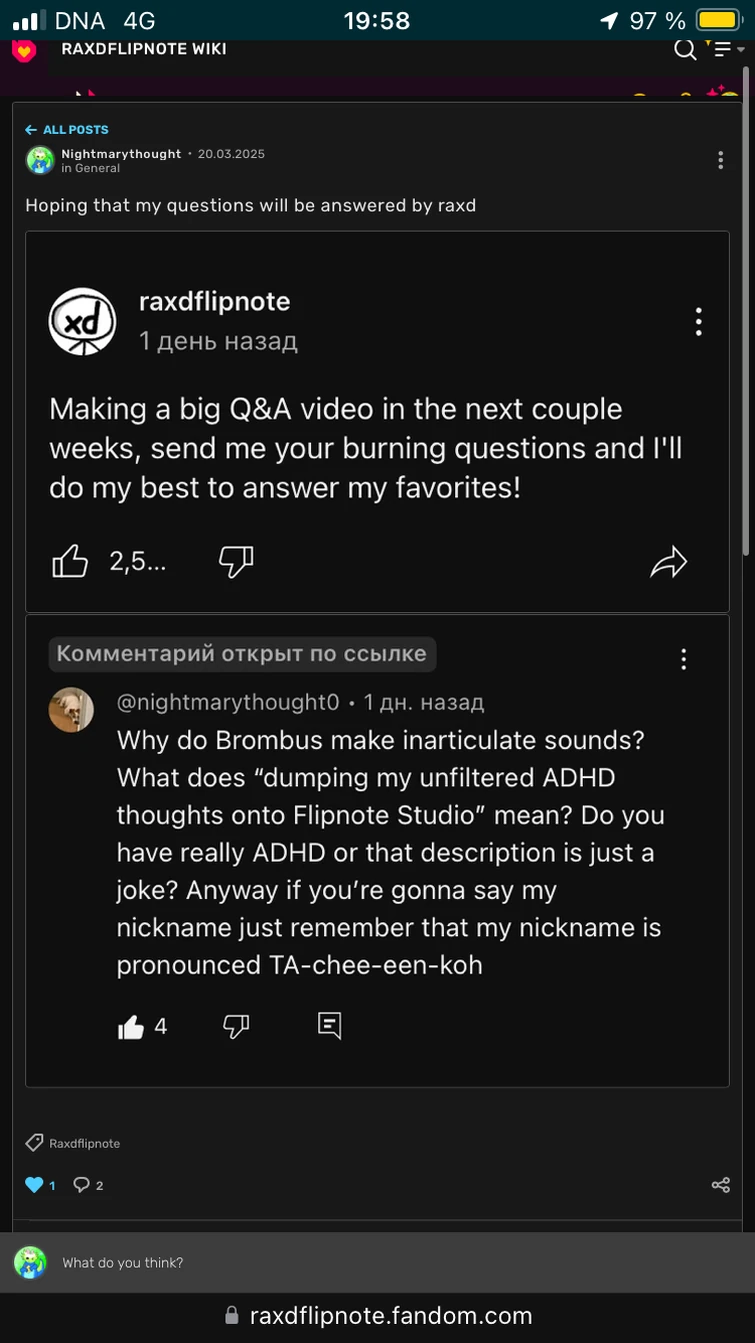Share raxdflipnote's post via the arrow icon
Viewport: 755px width, 1343px height.
pos(669,561)
